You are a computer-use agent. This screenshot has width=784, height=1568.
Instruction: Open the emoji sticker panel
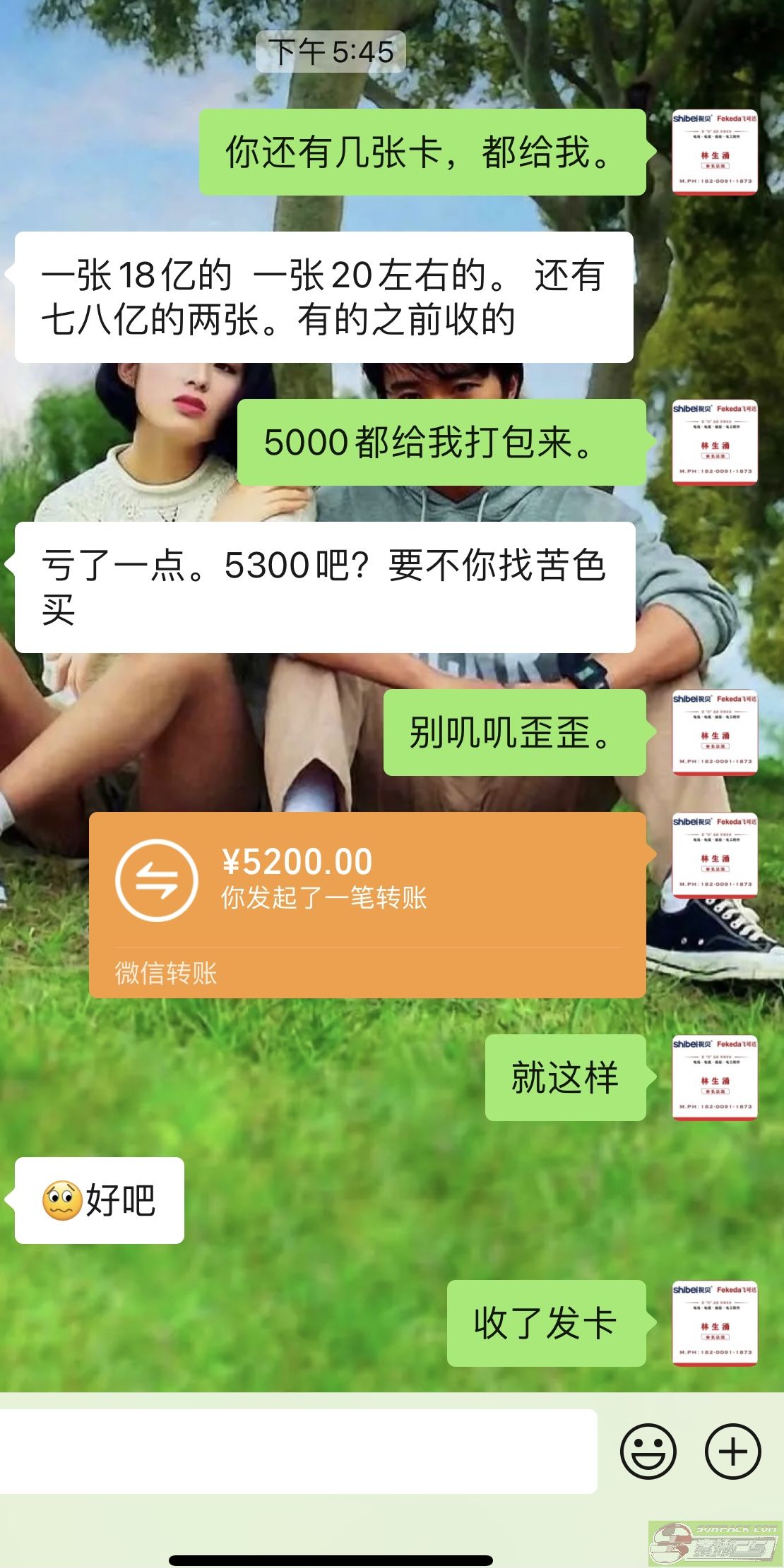coord(648,1452)
